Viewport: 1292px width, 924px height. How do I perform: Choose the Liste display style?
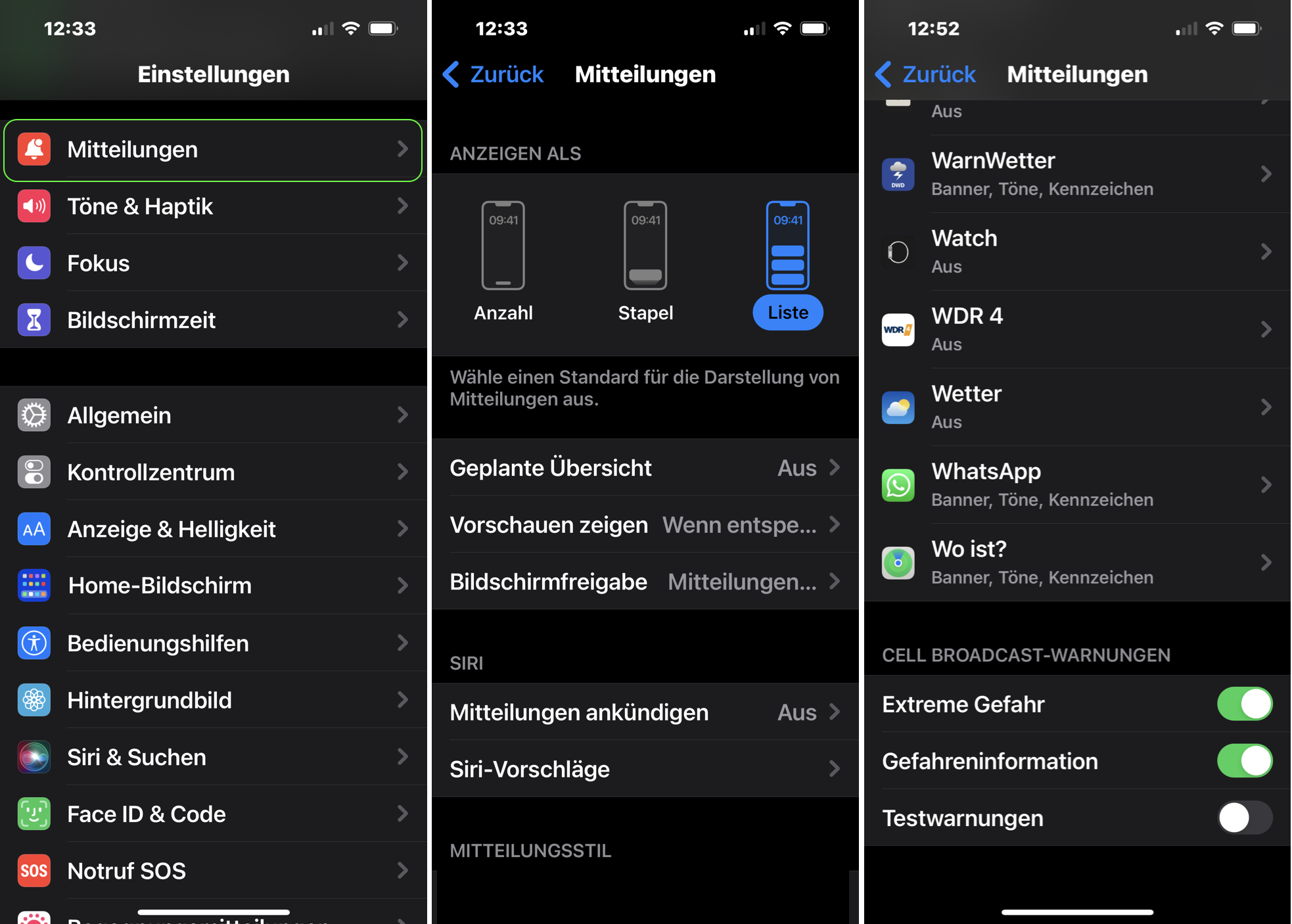pyautogui.click(x=787, y=264)
